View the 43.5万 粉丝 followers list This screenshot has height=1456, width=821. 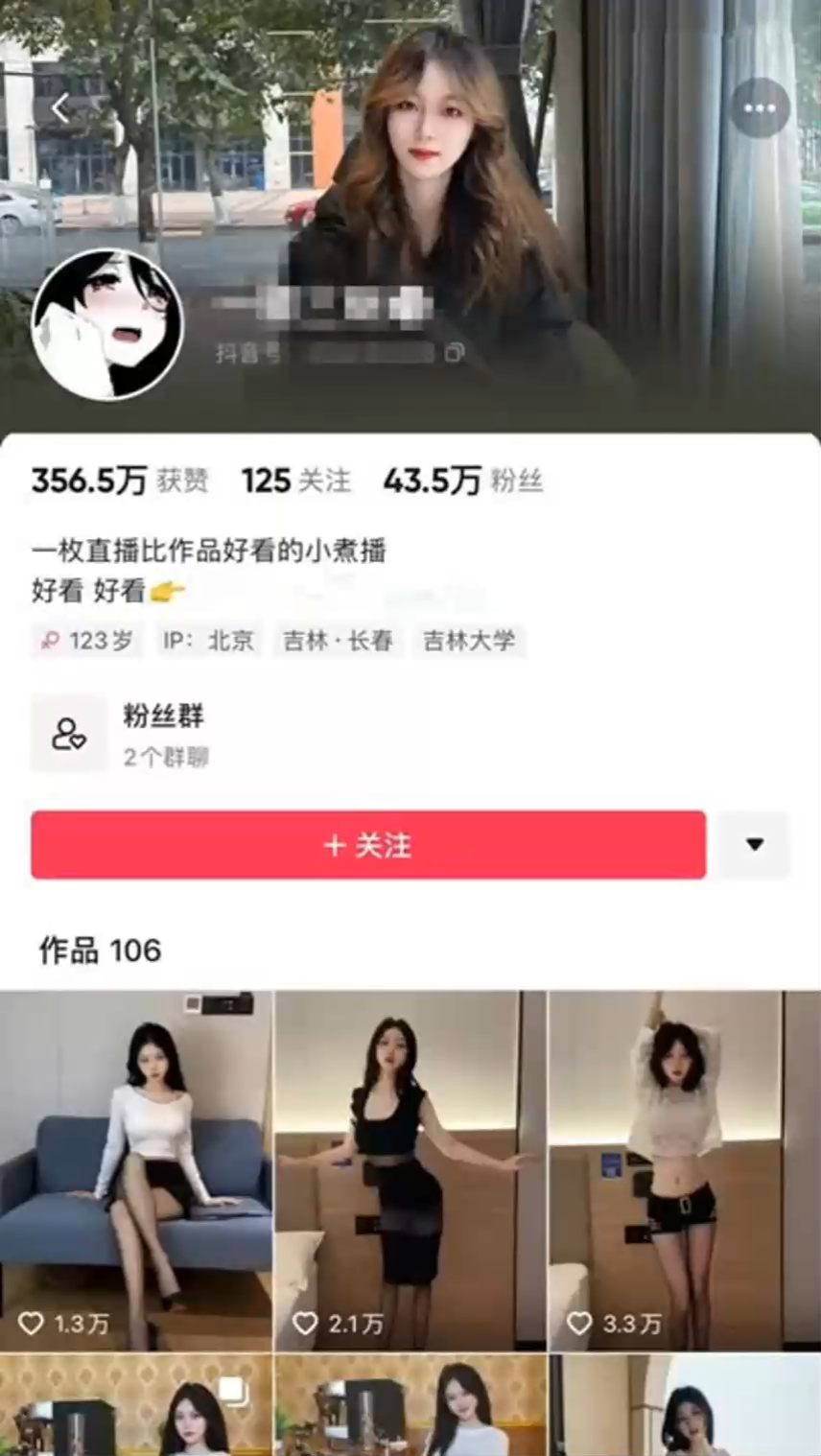462,481
